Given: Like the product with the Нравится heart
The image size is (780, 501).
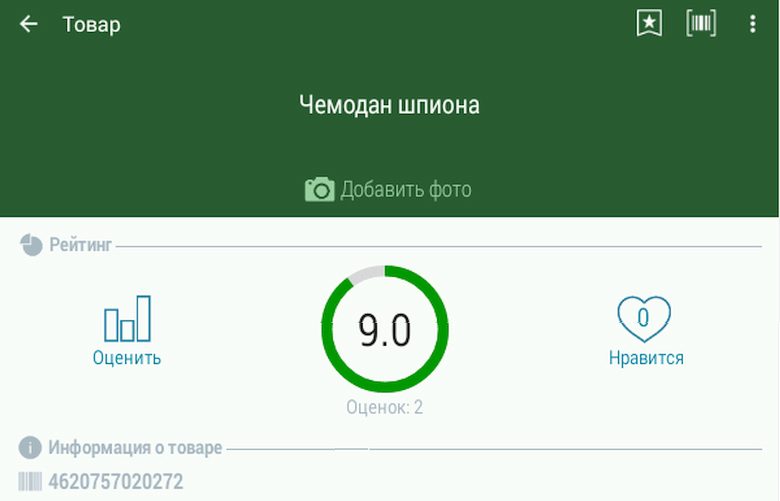Looking at the screenshot, I should tap(645, 331).
